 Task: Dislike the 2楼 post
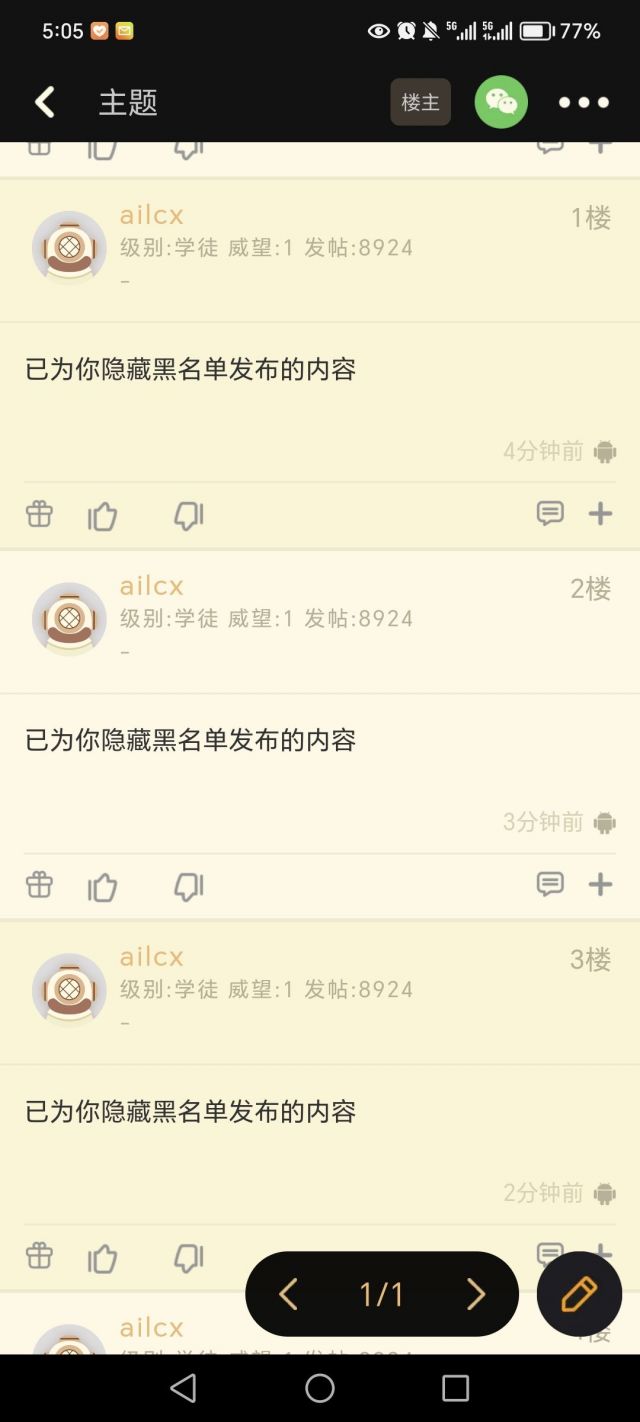pyautogui.click(x=188, y=886)
